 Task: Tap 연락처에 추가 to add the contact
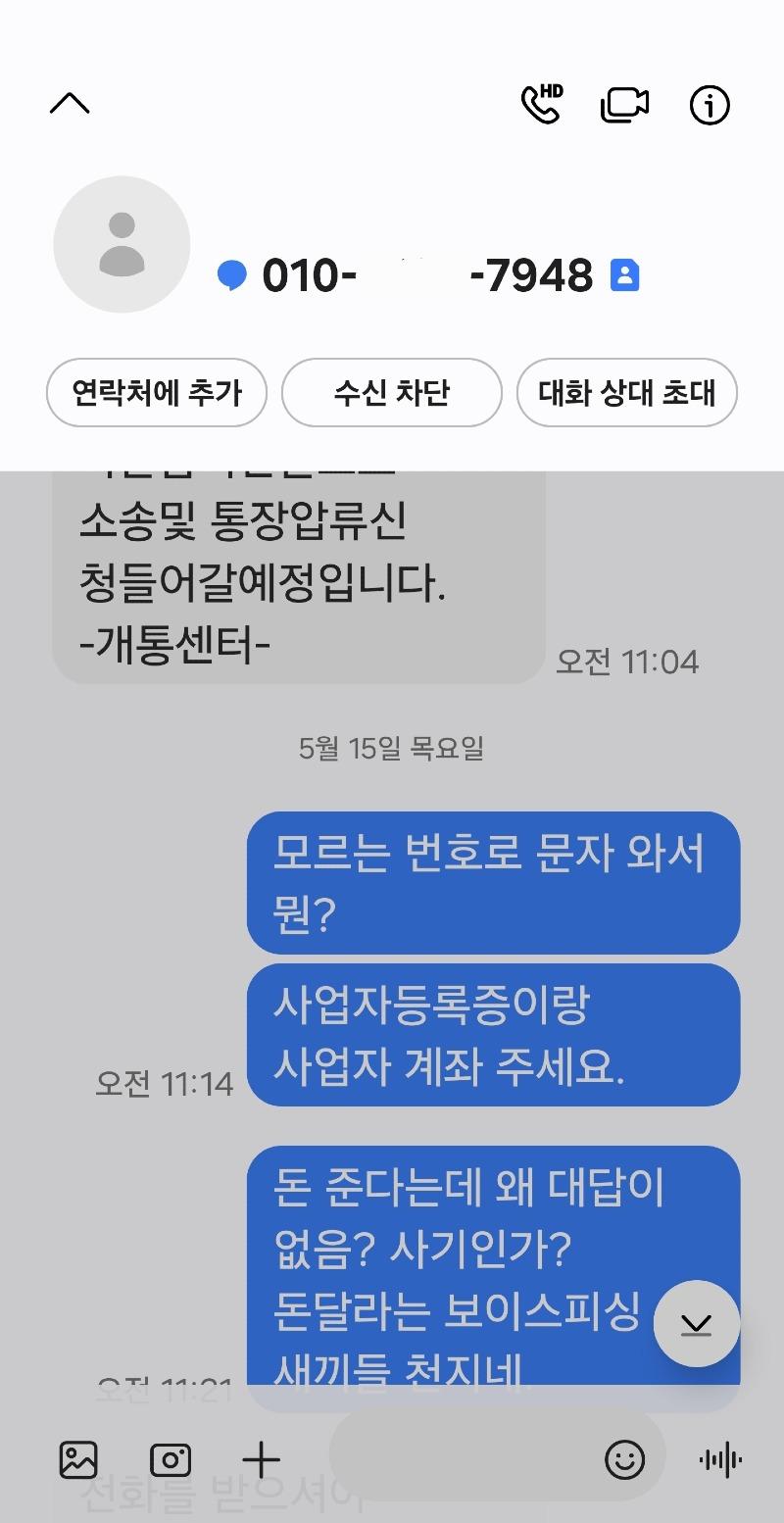click(x=157, y=393)
